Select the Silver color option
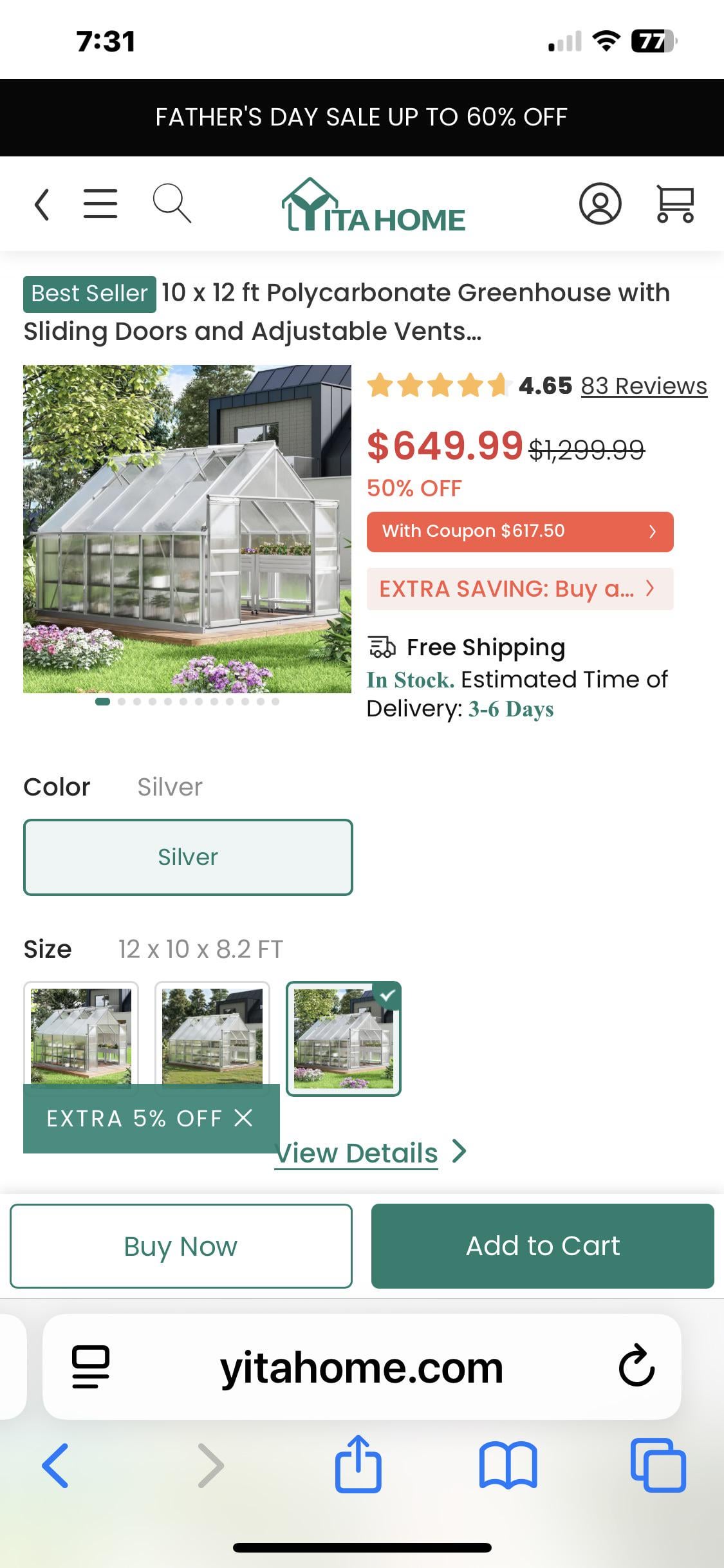This screenshot has width=724, height=1568. click(x=188, y=857)
